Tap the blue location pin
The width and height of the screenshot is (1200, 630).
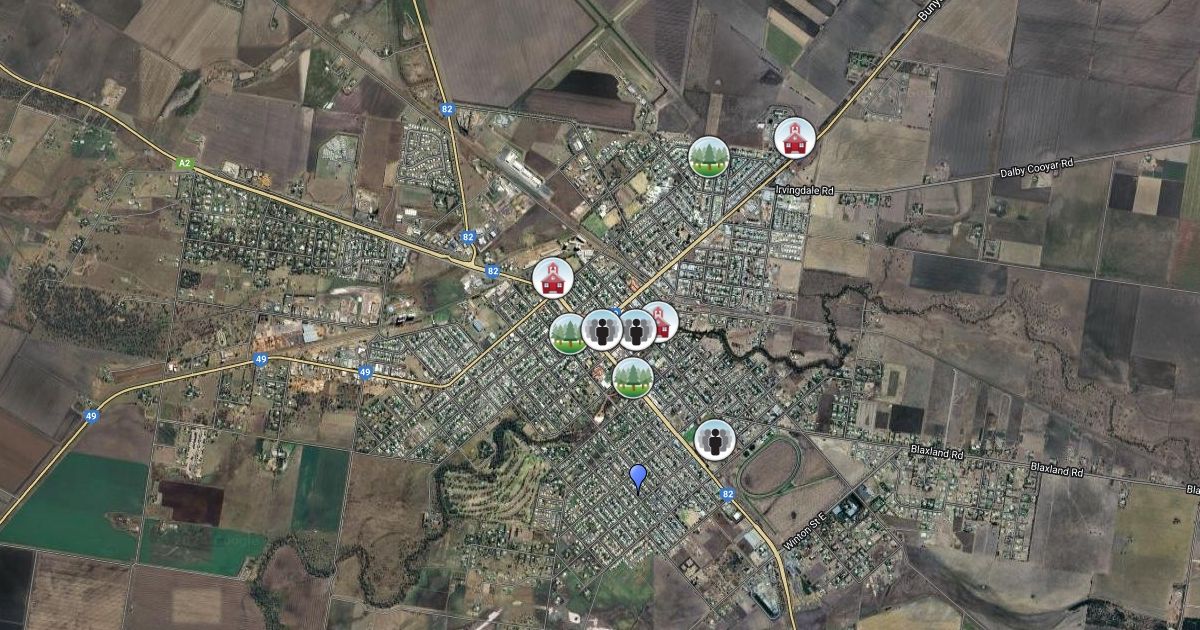tap(638, 477)
